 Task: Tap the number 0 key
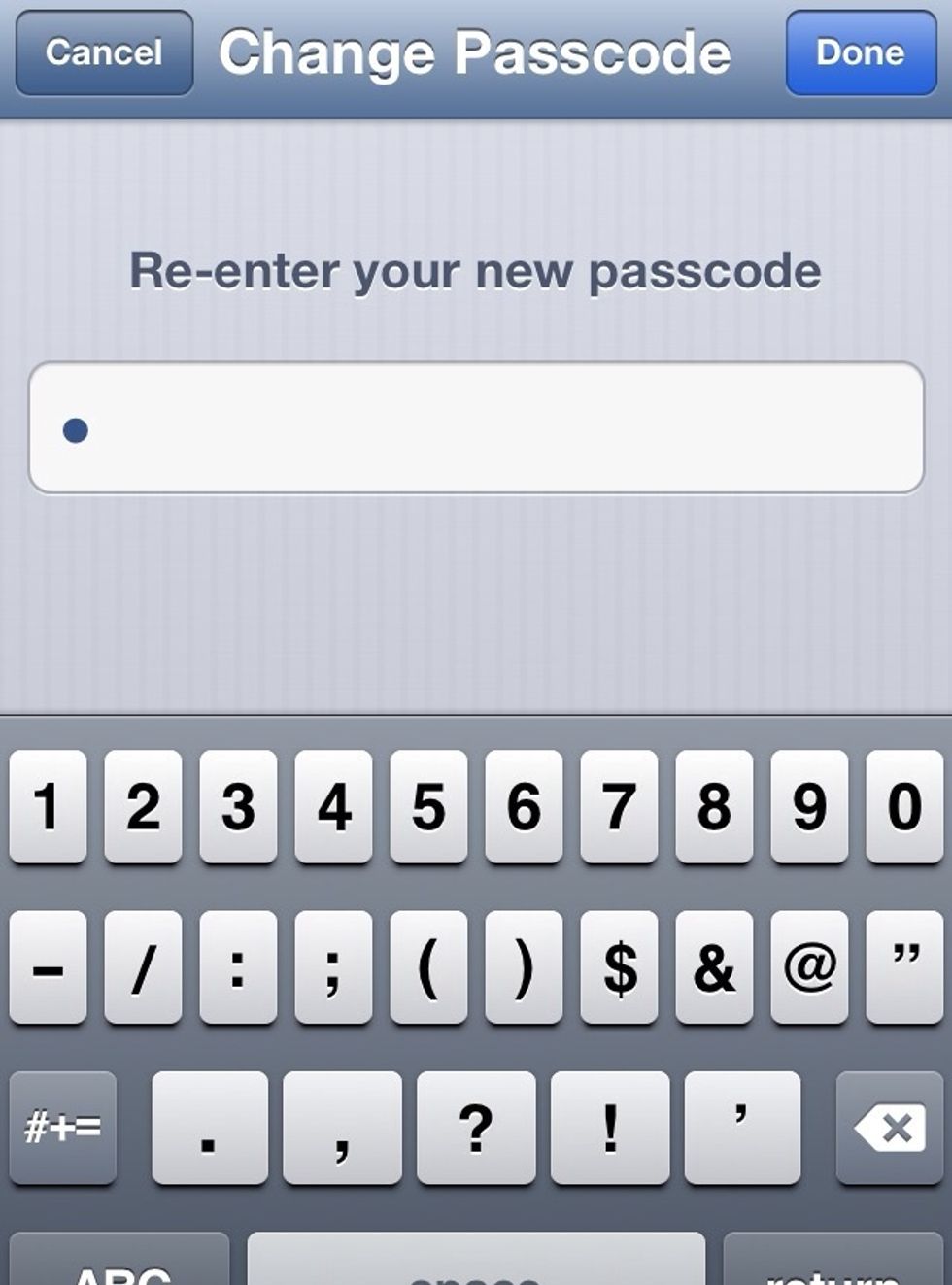coord(903,807)
